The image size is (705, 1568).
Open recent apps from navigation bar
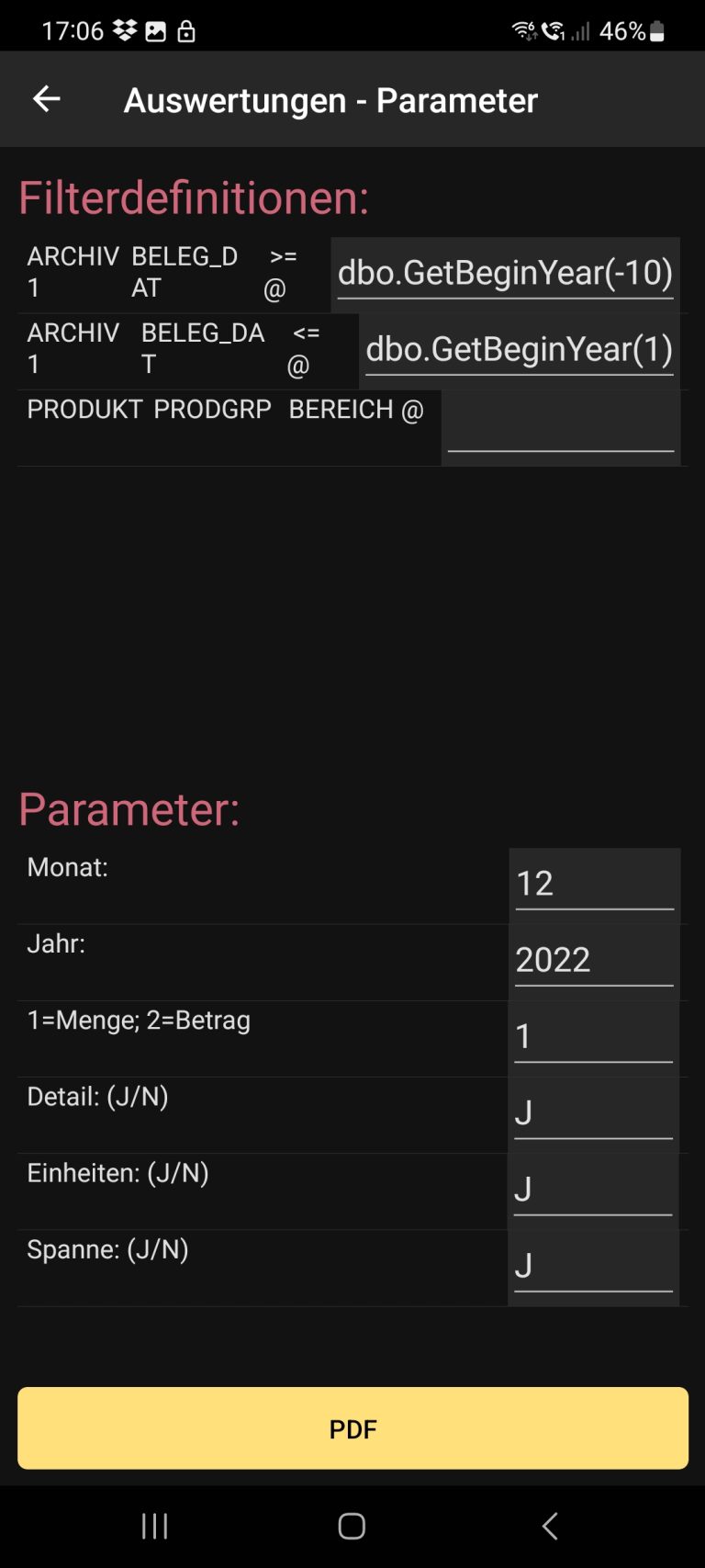click(x=154, y=1526)
